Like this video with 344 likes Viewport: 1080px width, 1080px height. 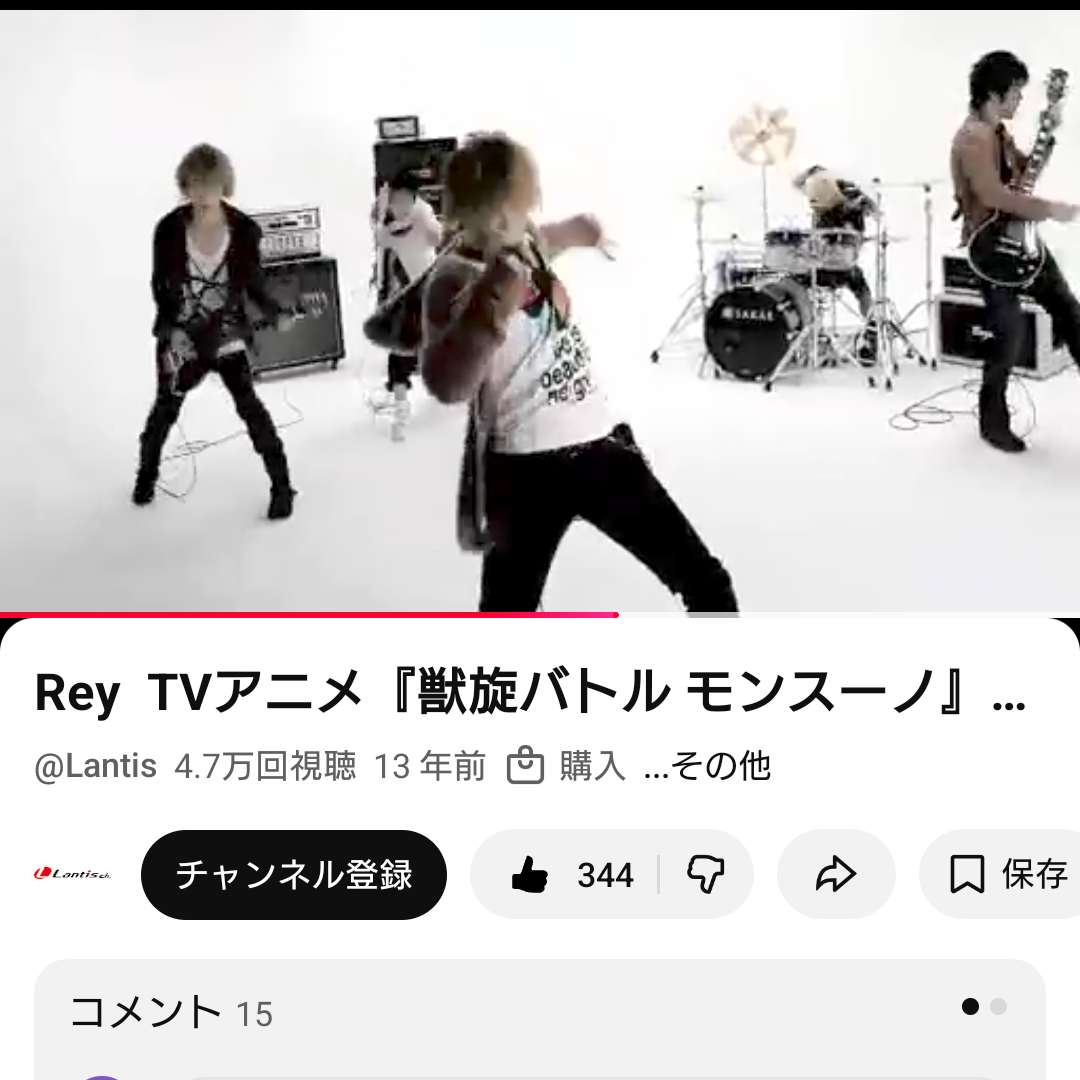tap(572, 875)
